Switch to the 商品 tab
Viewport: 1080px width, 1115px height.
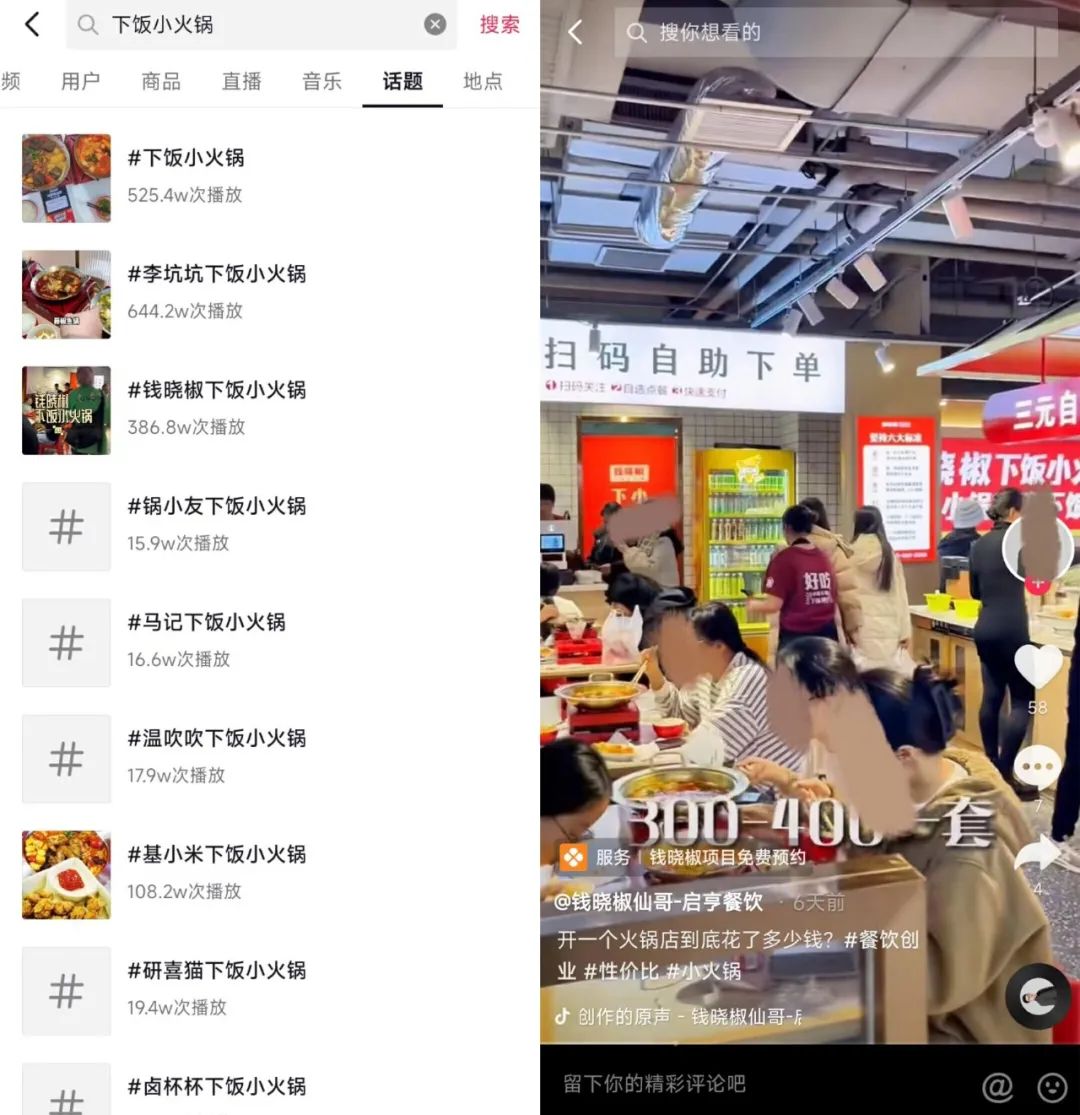[x=161, y=82]
